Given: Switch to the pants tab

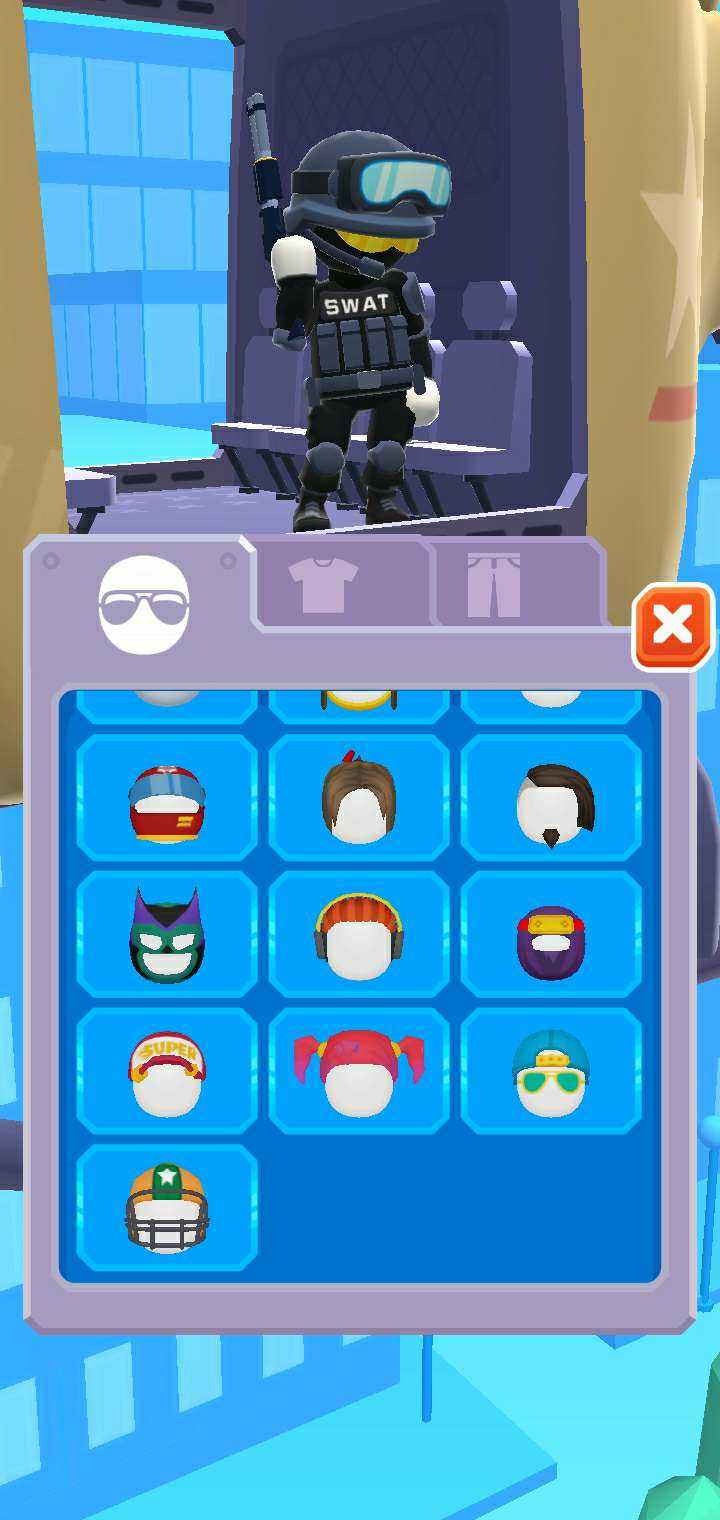Looking at the screenshot, I should tap(494, 585).
